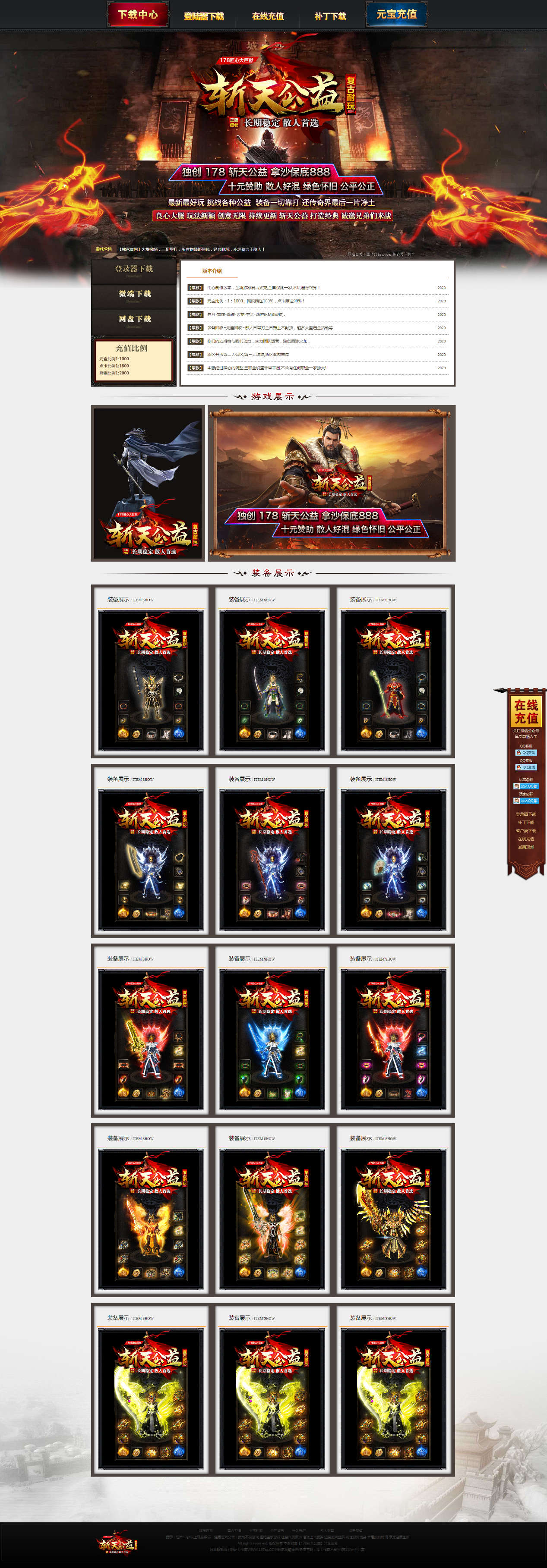
Task: Open the wide 游戏展示 warrior banner image
Action: pos(332,483)
